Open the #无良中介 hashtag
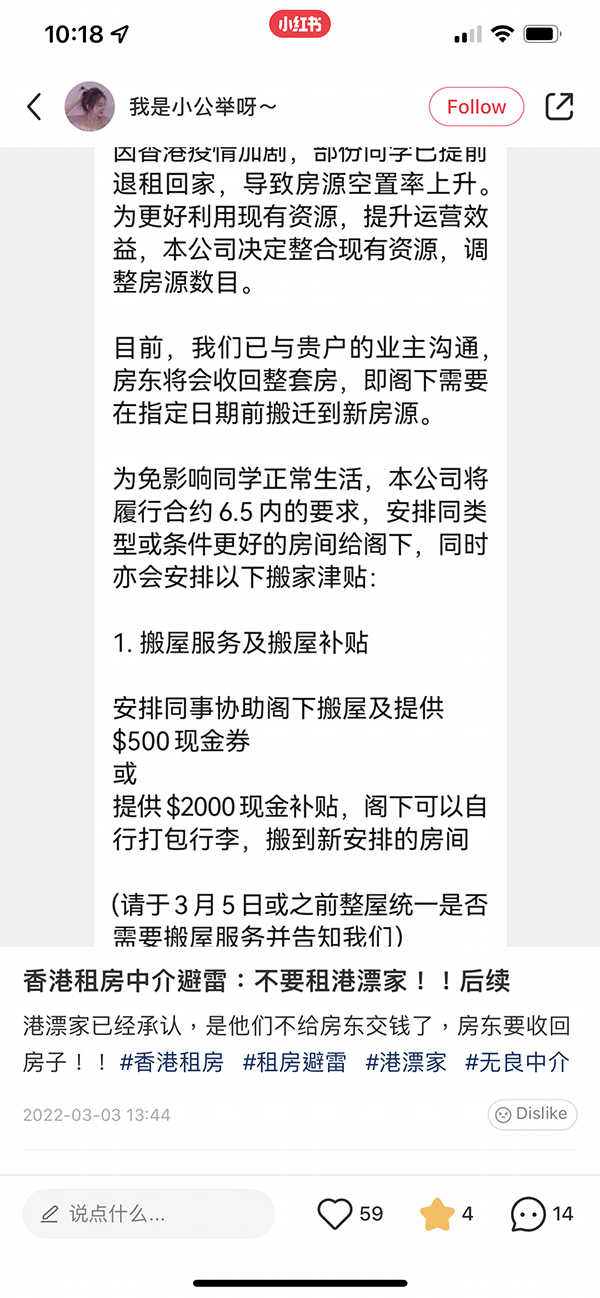The height and width of the screenshot is (1298, 600). coord(517,1061)
